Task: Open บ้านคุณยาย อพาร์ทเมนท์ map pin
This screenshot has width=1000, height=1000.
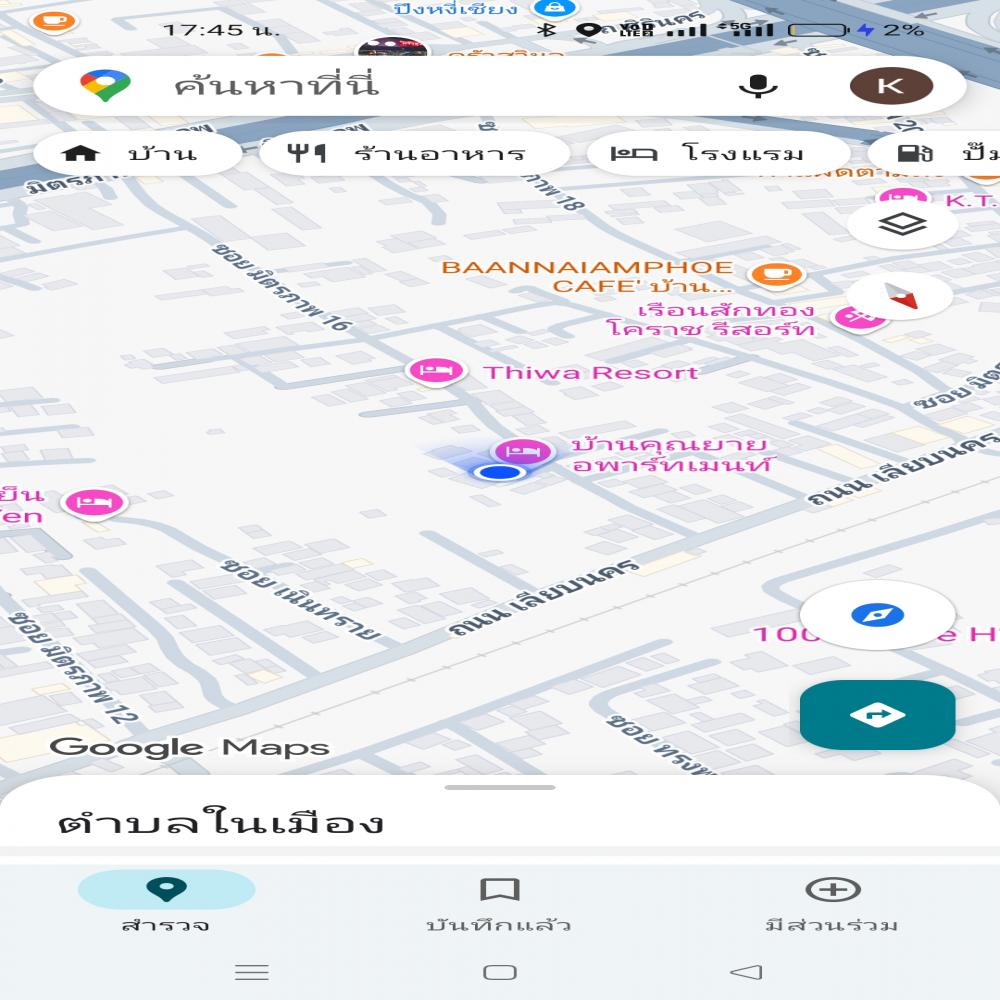Action: (523, 451)
